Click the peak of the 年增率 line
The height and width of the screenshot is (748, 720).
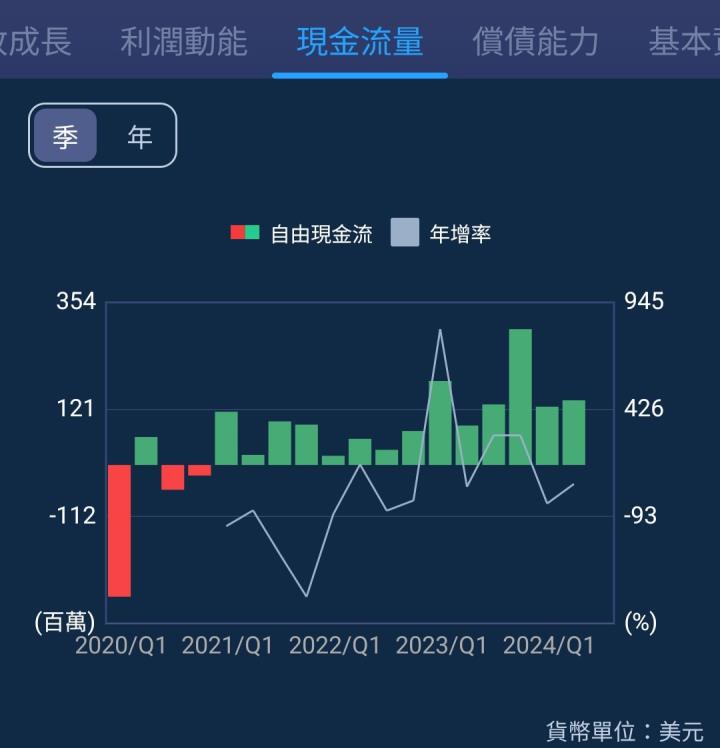(440, 330)
